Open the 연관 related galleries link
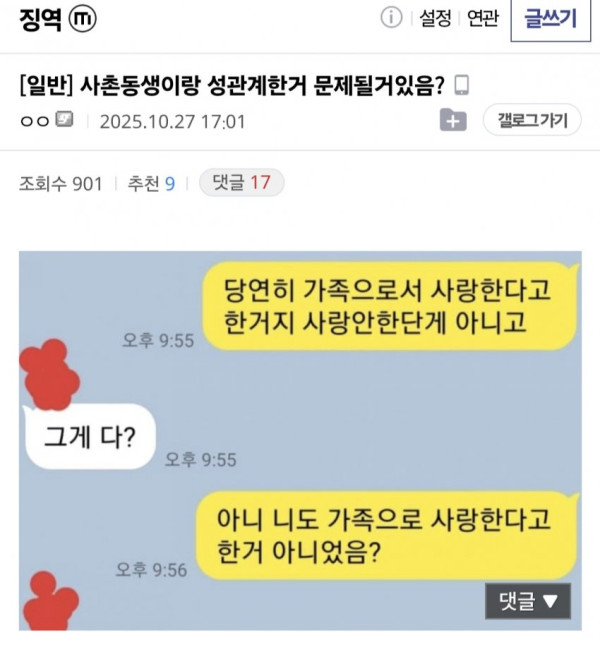The height and width of the screenshot is (647, 600). 483,18
